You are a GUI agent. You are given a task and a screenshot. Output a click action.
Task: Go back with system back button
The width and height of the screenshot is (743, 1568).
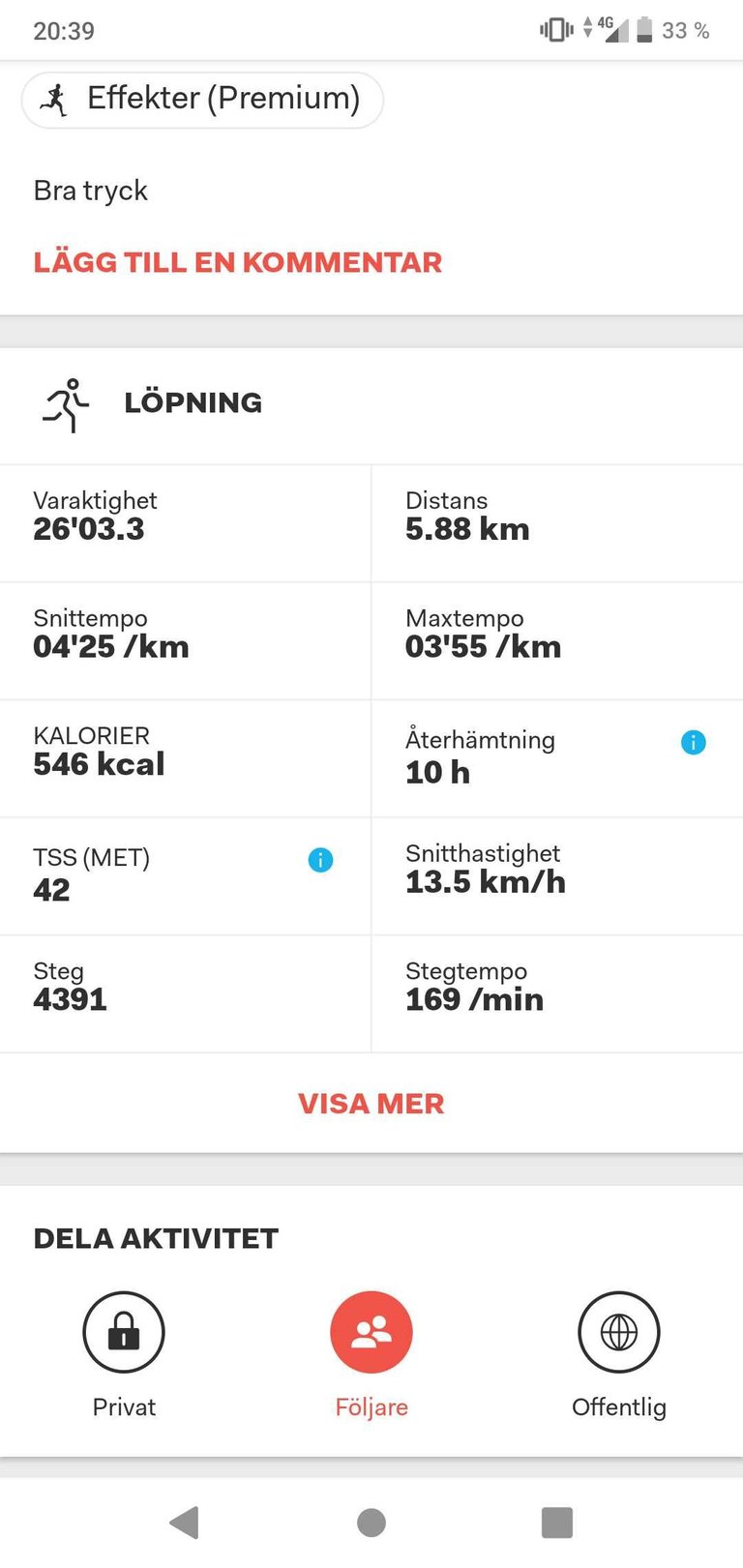[x=185, y=1522]
